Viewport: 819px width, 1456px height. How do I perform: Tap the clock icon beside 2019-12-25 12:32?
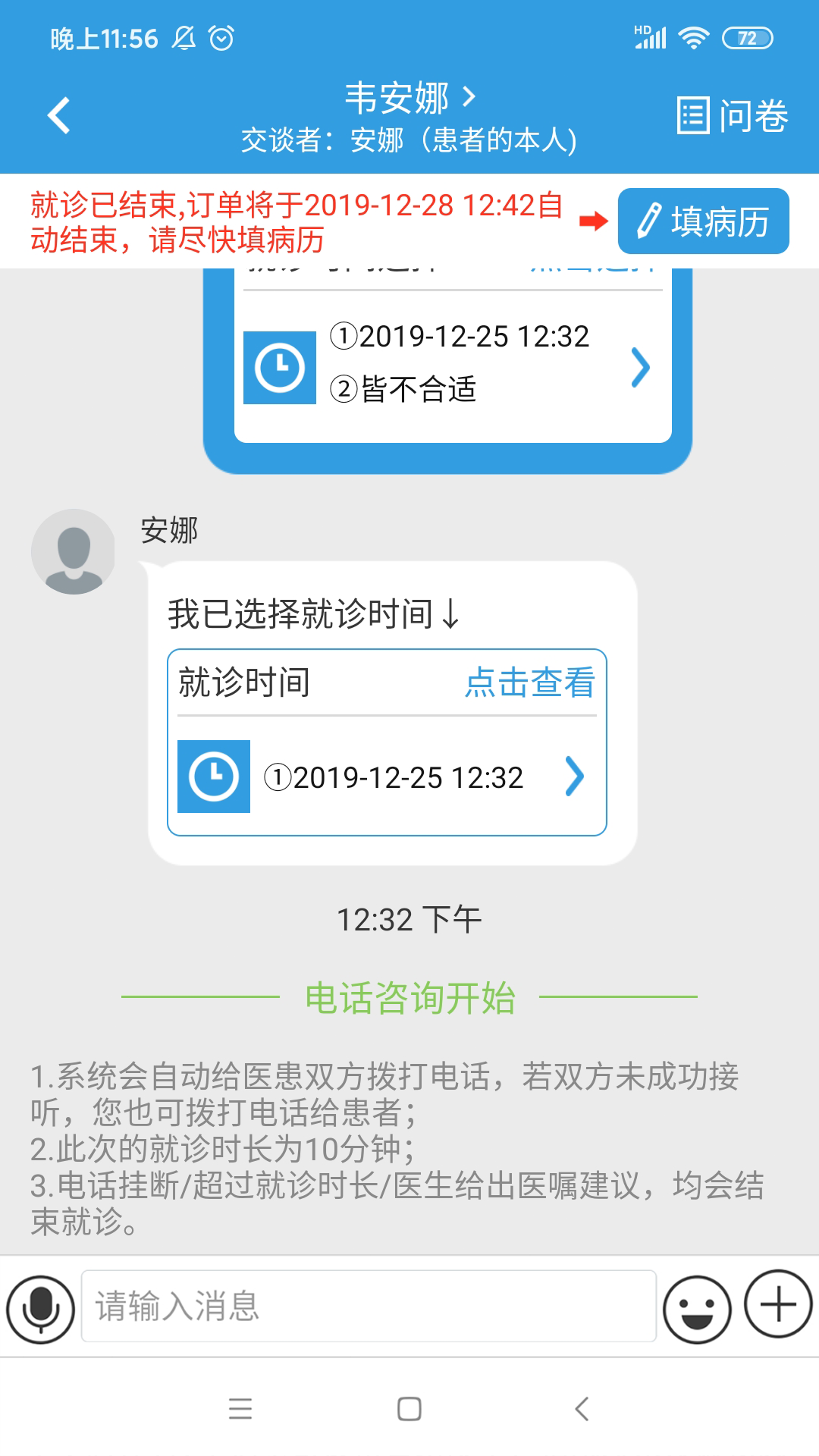(214, 777)
